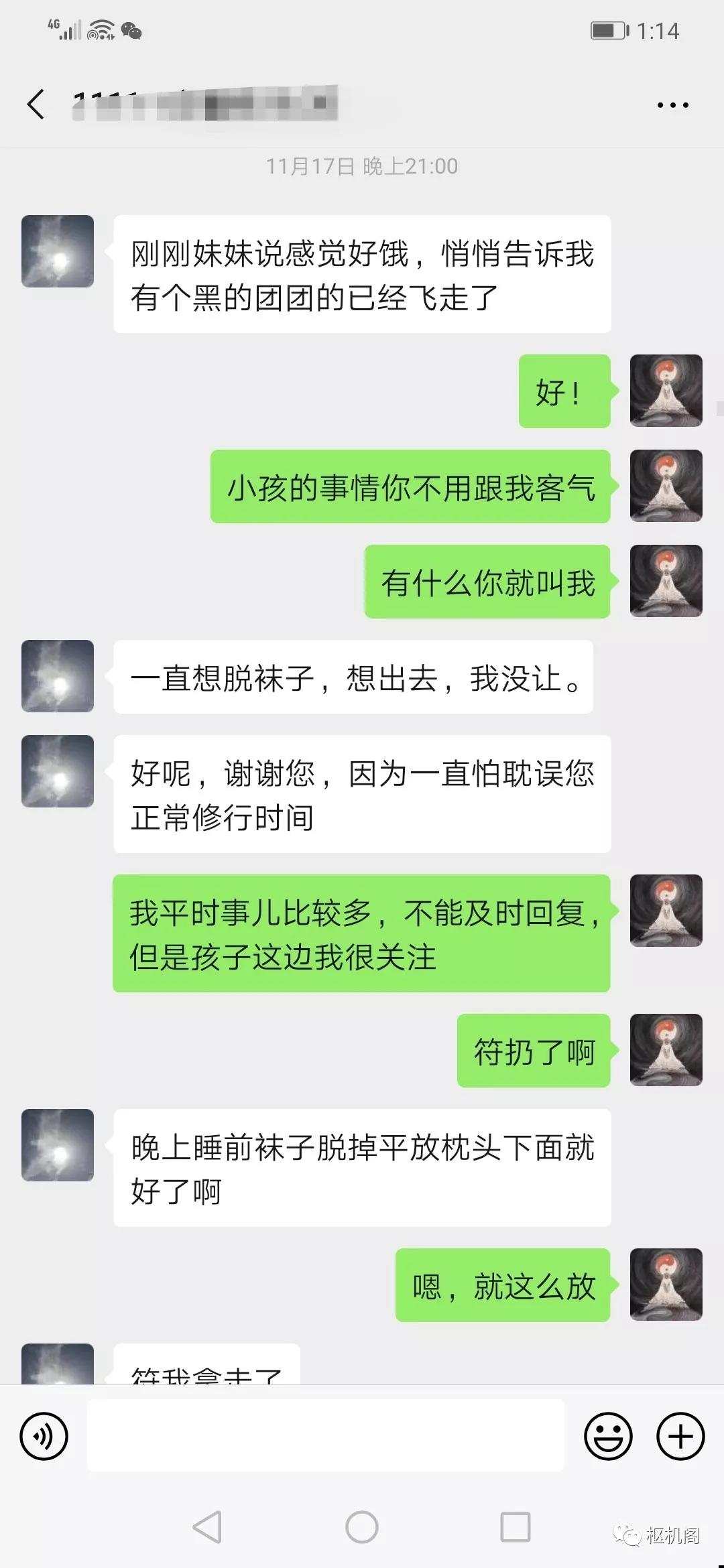The height and width of the screenshot is (1568, 724).
Task: Focus the message text field
Action: [x=326, y=1435]
